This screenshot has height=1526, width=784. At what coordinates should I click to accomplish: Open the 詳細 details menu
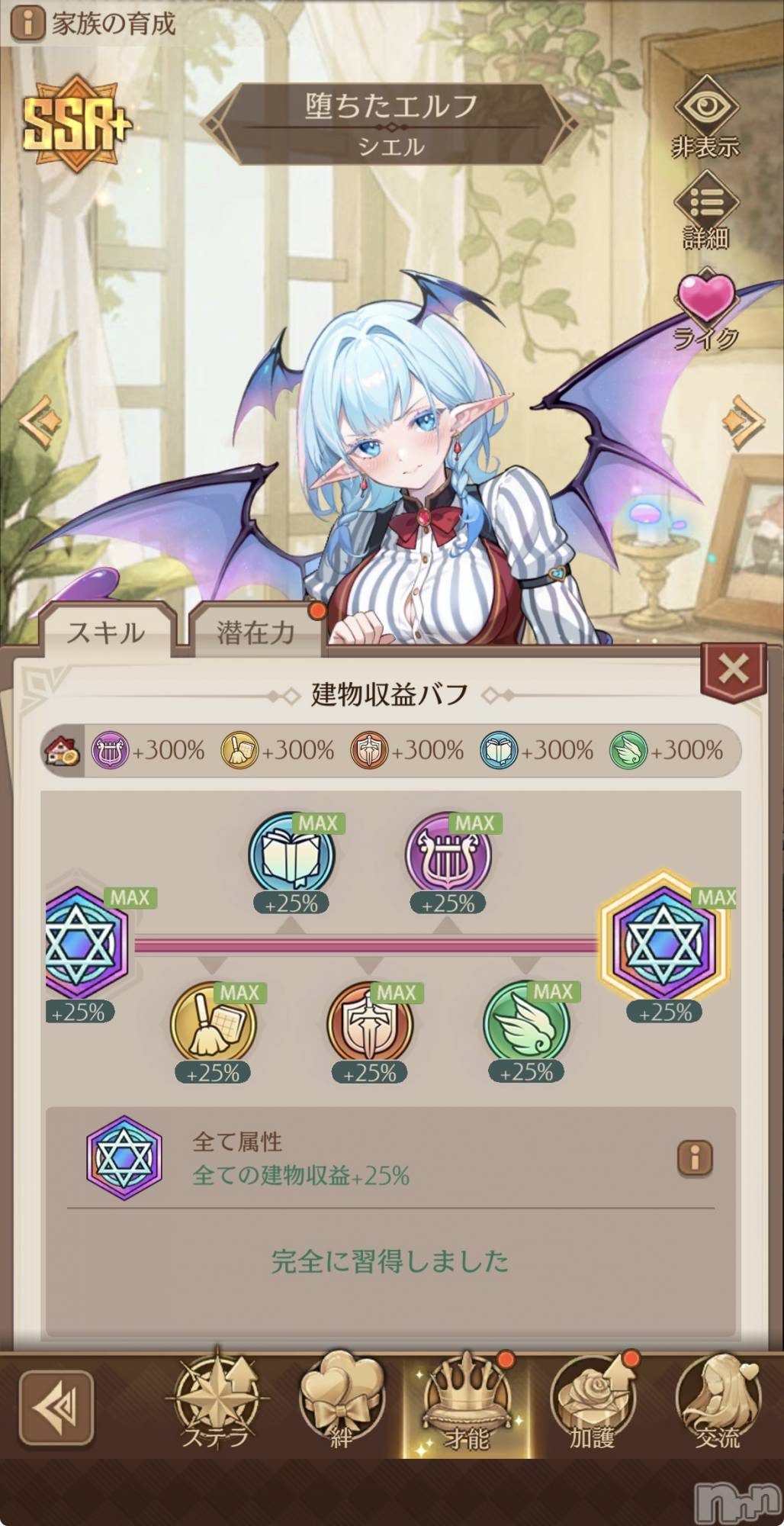click(705, 208)
